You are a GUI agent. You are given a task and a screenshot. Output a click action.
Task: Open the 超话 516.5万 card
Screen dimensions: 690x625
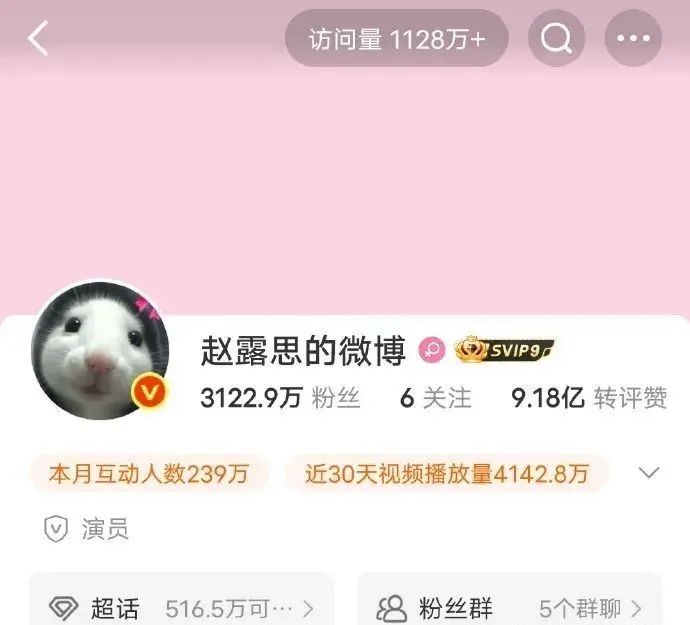(x=182, y=607)
